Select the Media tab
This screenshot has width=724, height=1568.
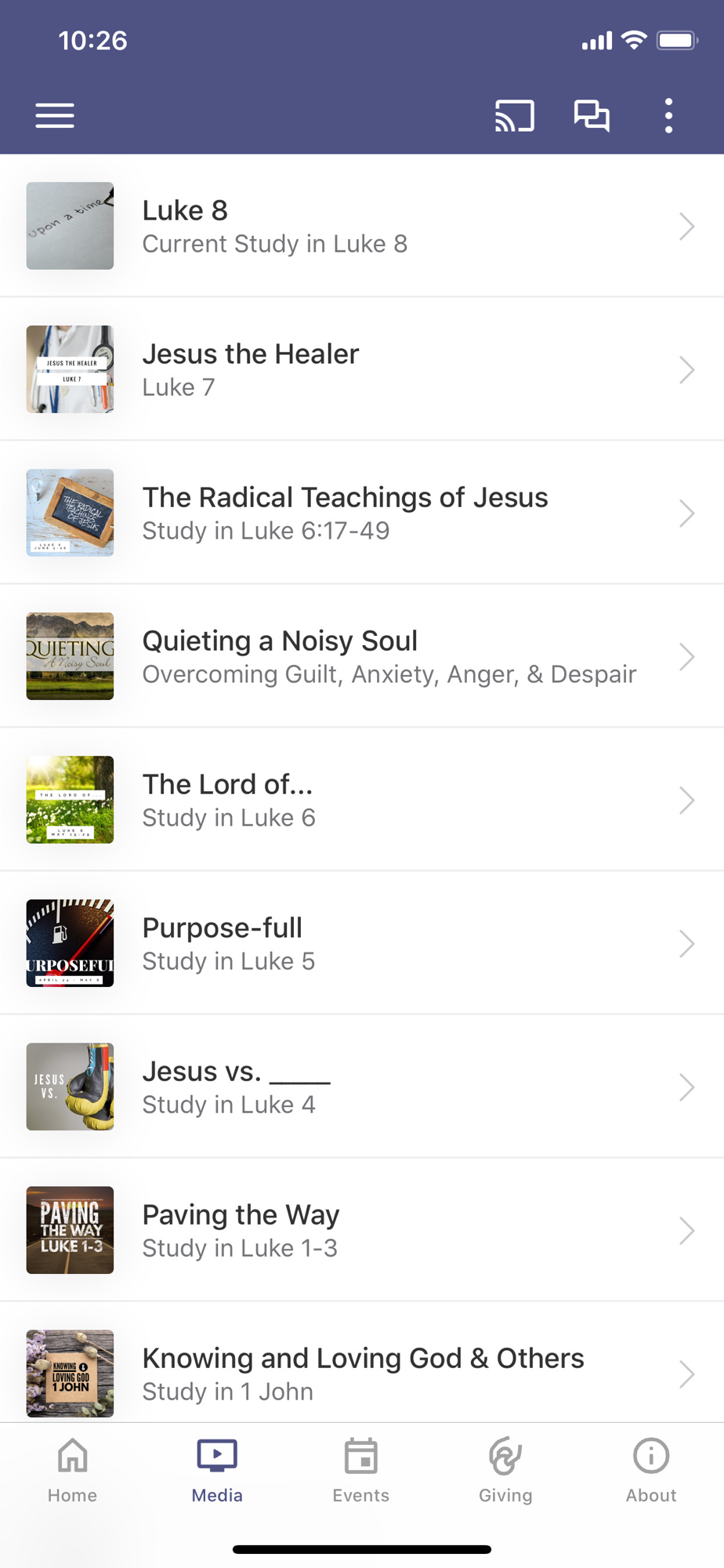(x=217, y=1470)
